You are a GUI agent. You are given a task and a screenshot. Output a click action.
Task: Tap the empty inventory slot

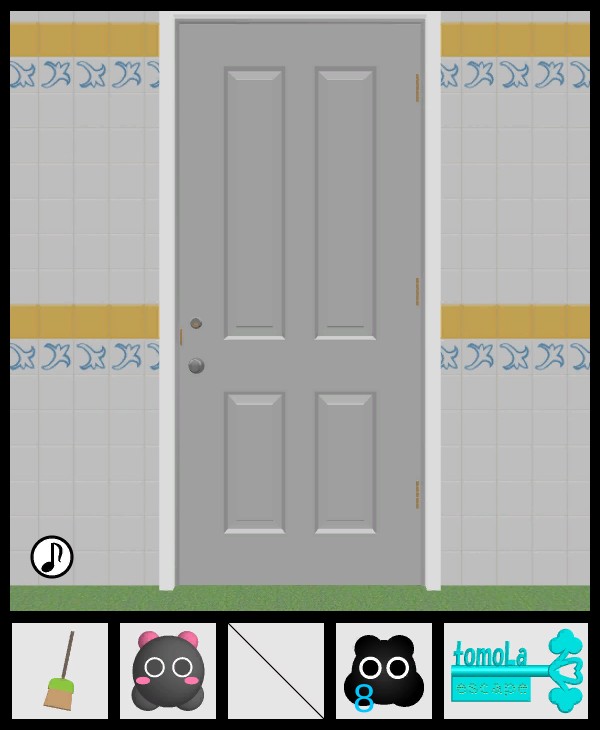(x=276, y=671)
